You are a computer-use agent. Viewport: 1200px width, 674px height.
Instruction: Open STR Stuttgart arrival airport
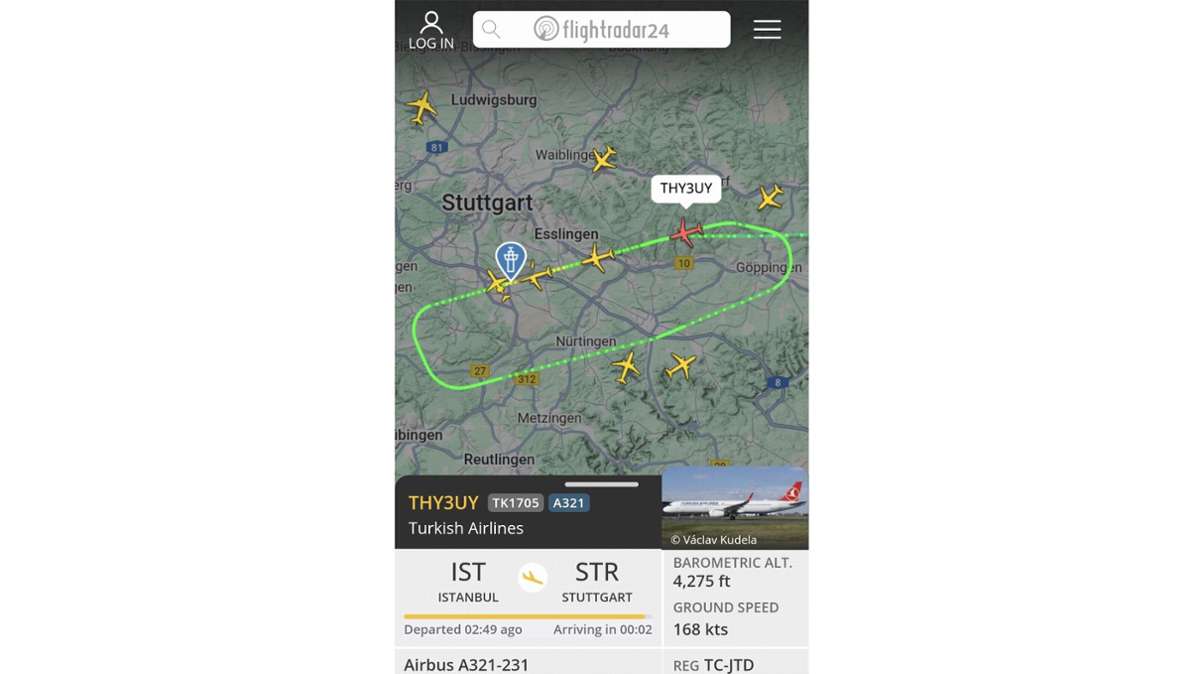pyautogui.click(x=597, y=581)
